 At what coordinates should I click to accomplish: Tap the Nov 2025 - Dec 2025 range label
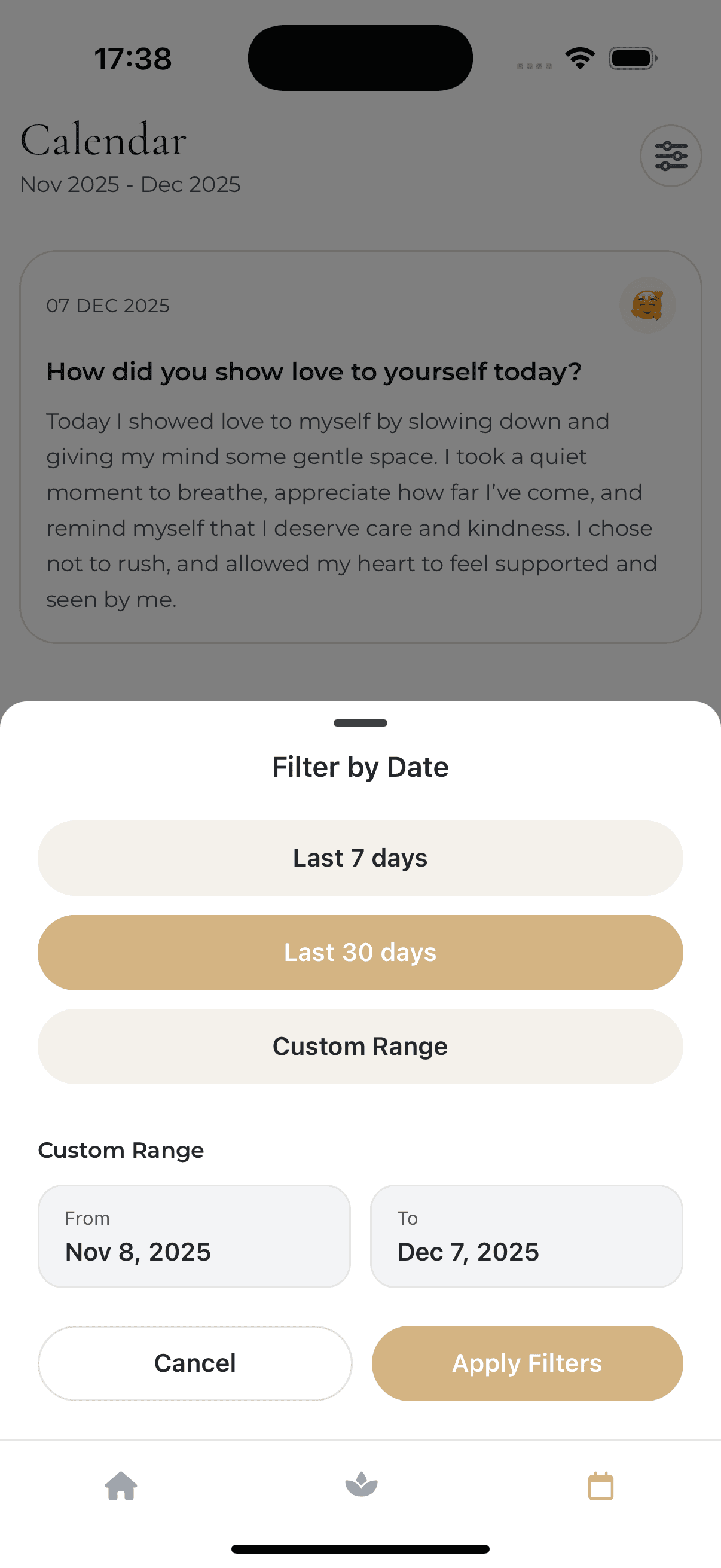130,184
